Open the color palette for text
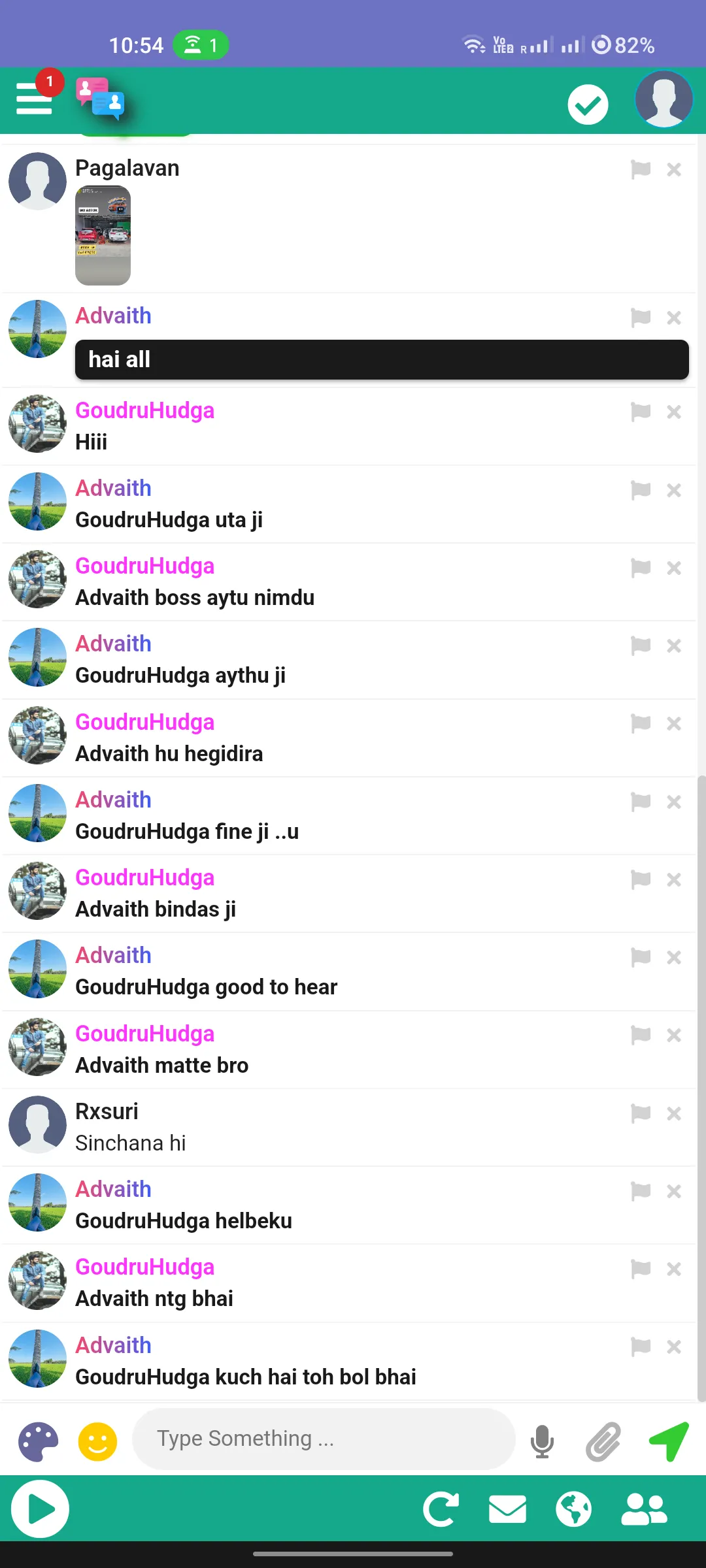Image resolution: width=706 pixels, height=1568 pixels. pos(39,1441)
